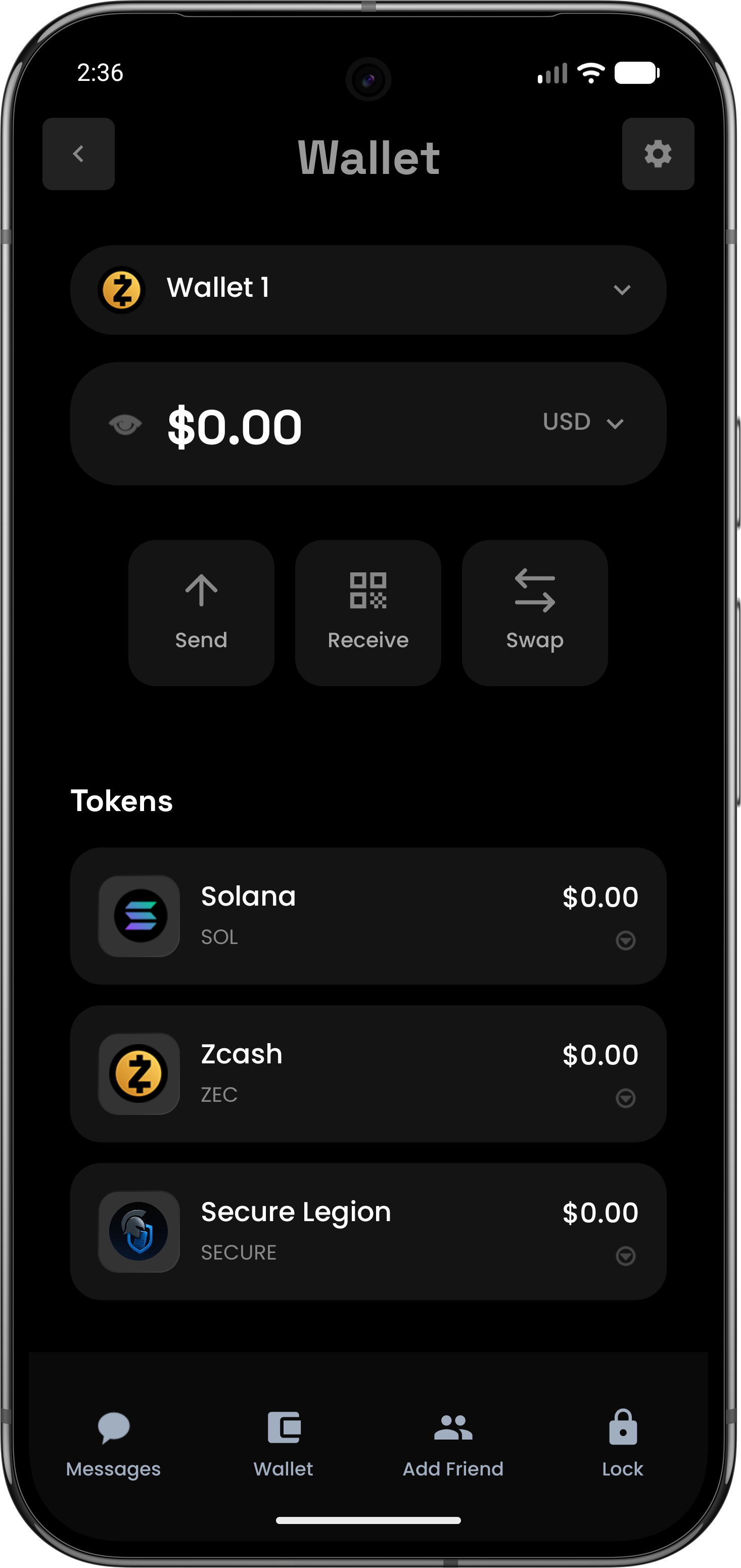Tap the Secure Legion shield icon
Image resolution: width=741 pixels, height=1568 pixels.
(138, 1231)
